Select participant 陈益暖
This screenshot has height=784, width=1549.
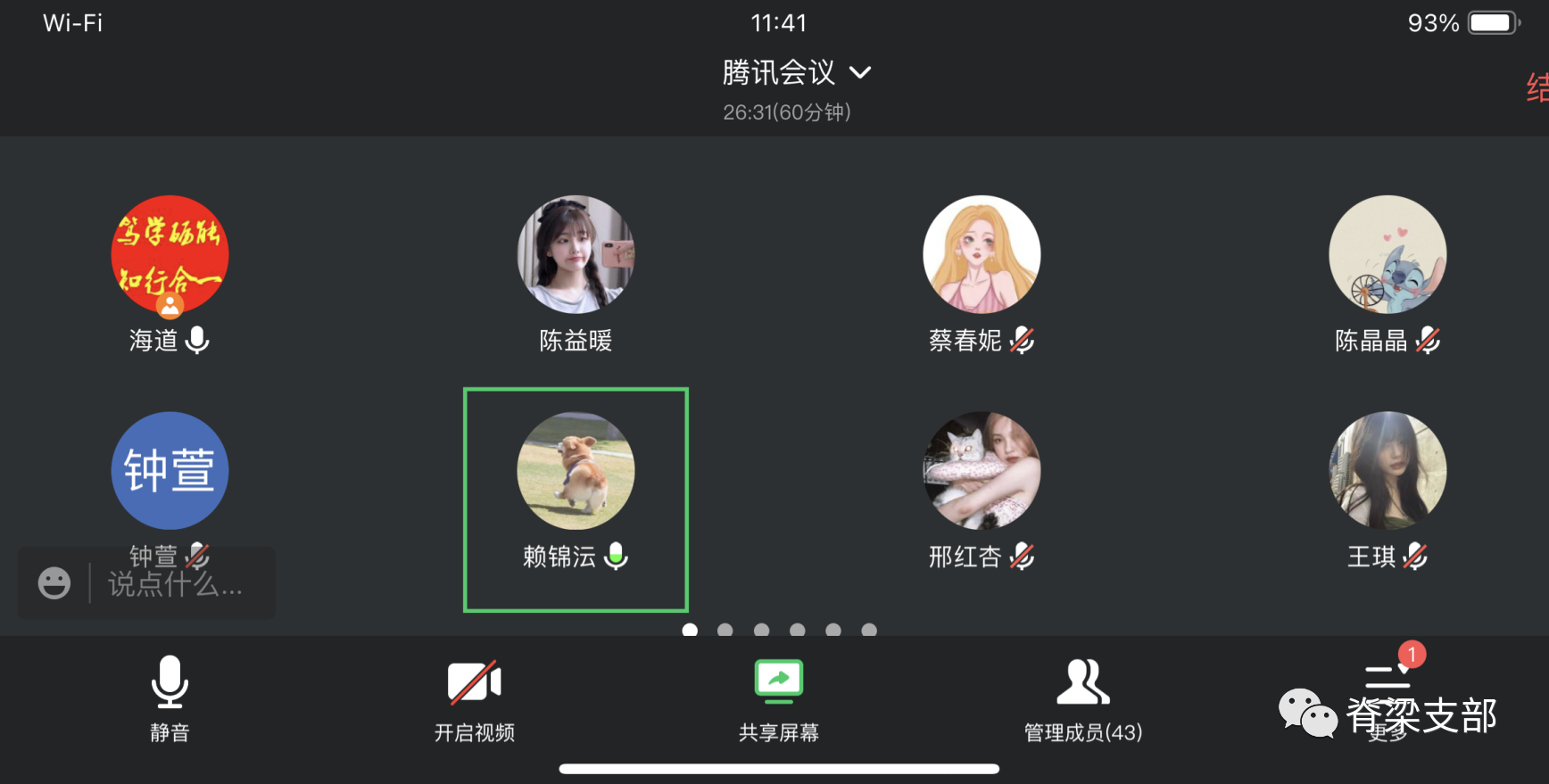576,255
